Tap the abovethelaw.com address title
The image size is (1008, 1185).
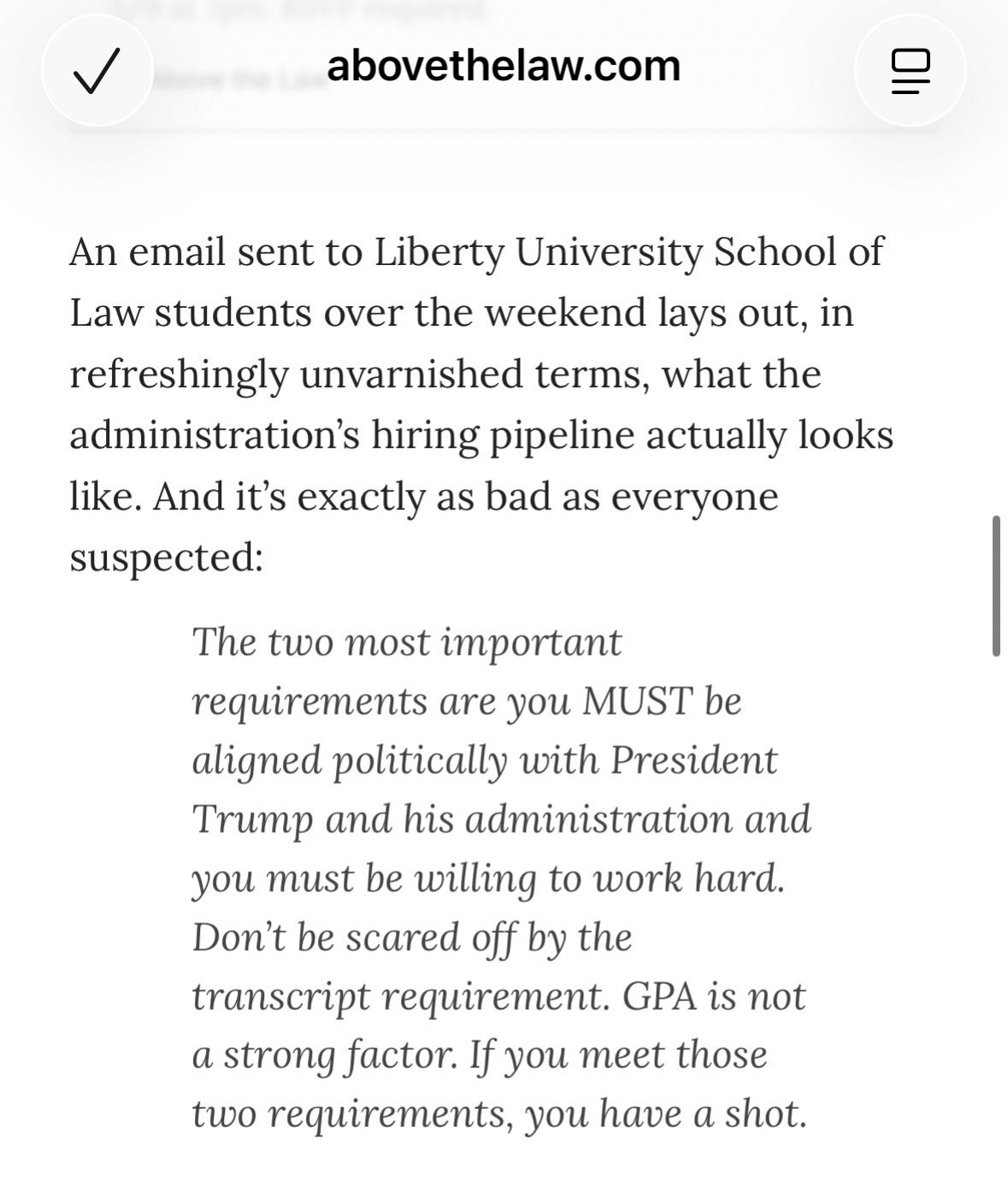(x=504, y=66)
